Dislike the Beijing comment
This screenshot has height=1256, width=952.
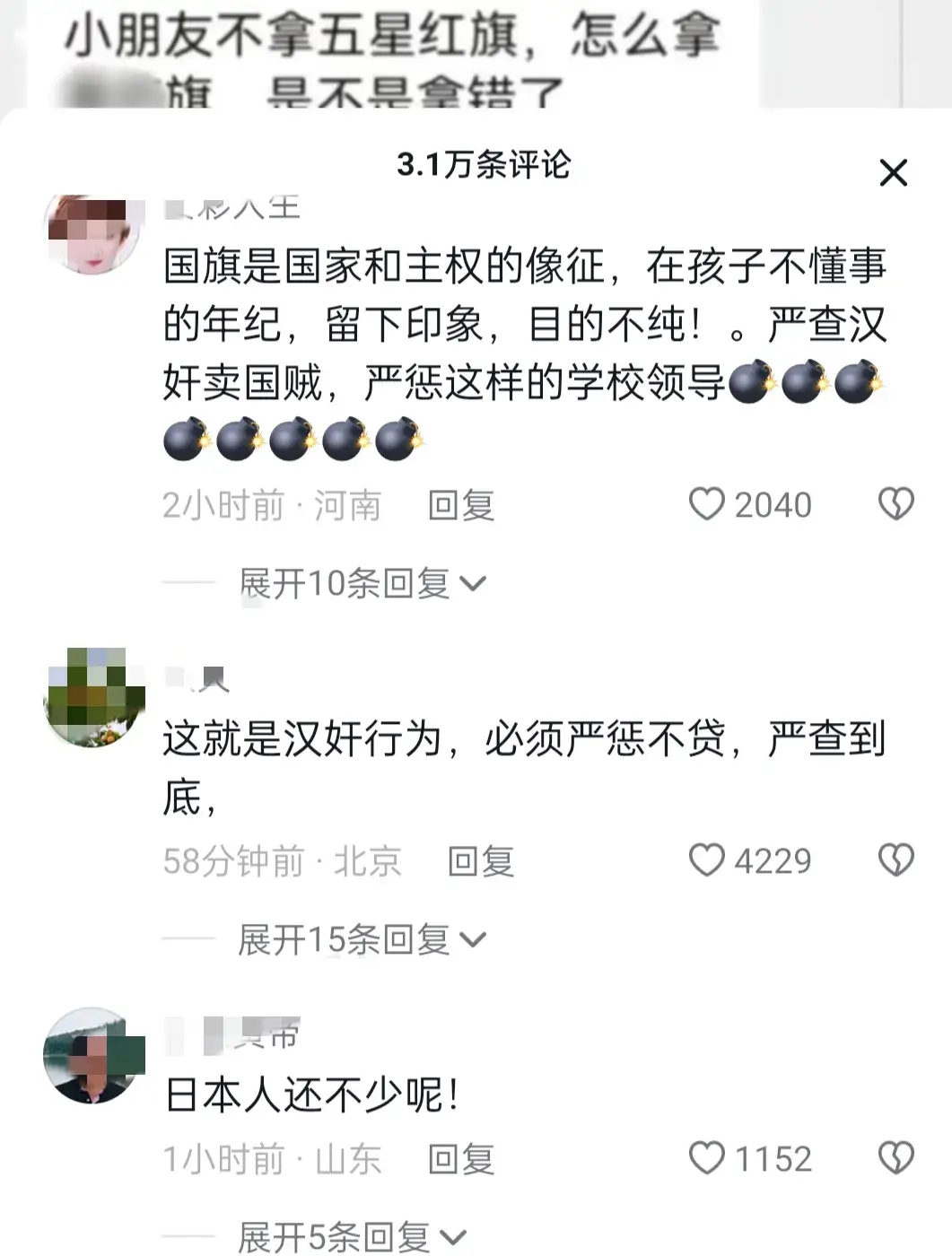[895, 860]
